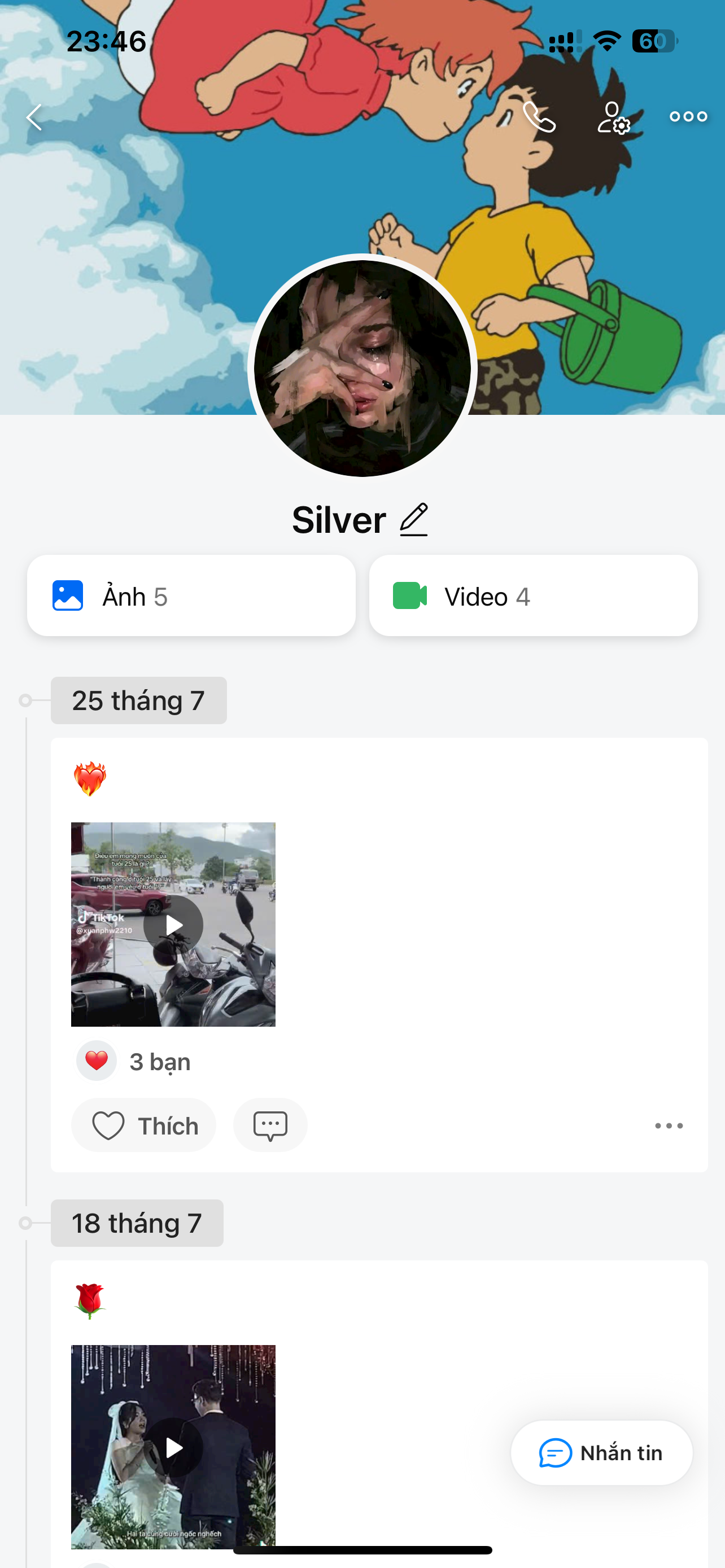Play the 18 tháng 7 wedding video

click(x=173, y=1447)
